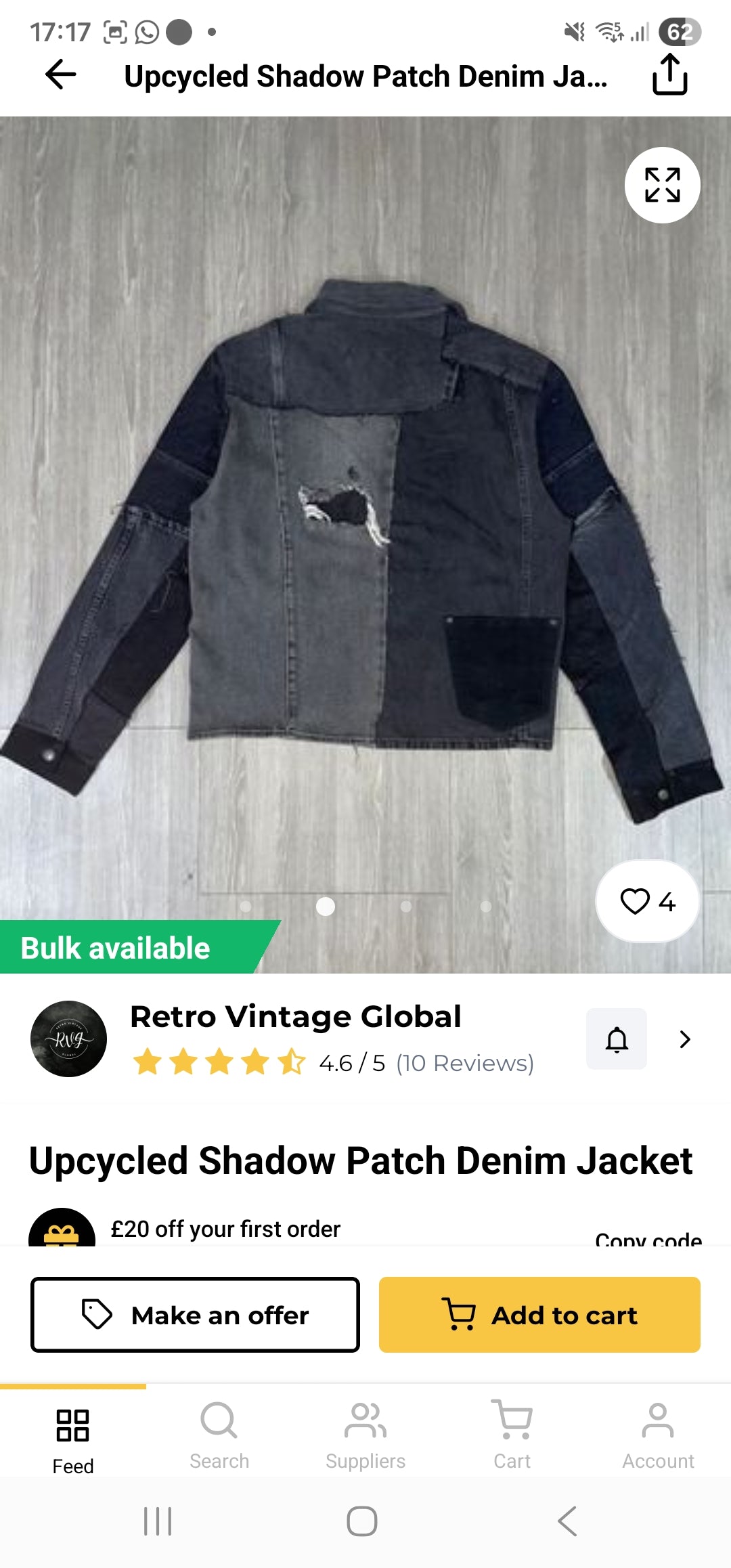
Task: Like the jacket with the heart button
Action: coord(647,901)
